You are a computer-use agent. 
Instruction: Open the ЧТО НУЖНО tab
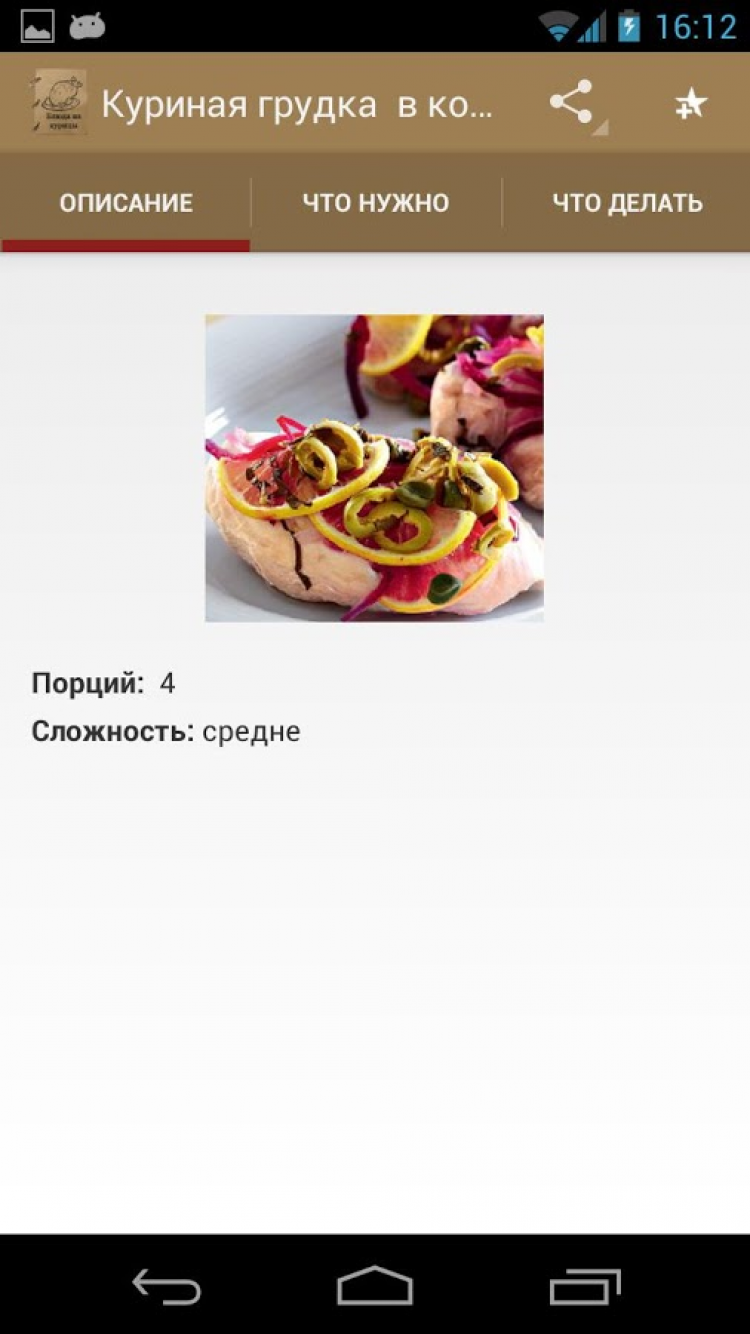376,203
